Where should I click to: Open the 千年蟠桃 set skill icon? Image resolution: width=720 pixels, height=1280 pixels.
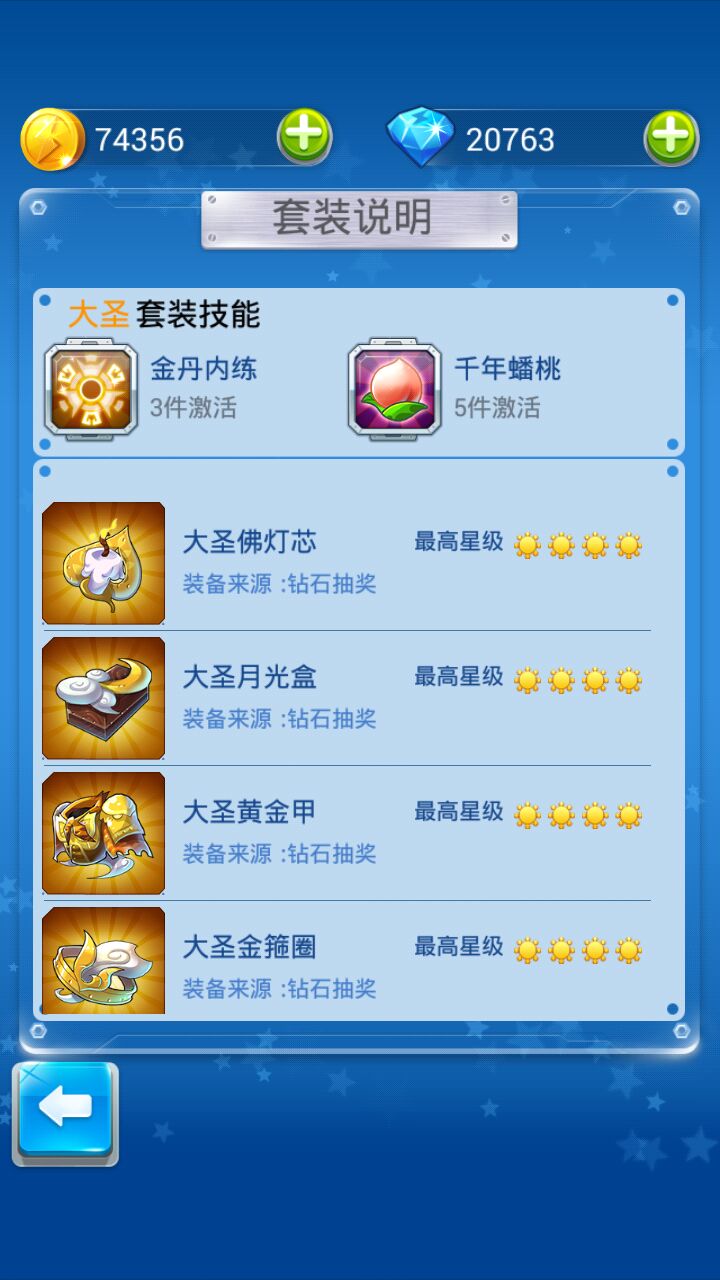(x=394, y=389)
